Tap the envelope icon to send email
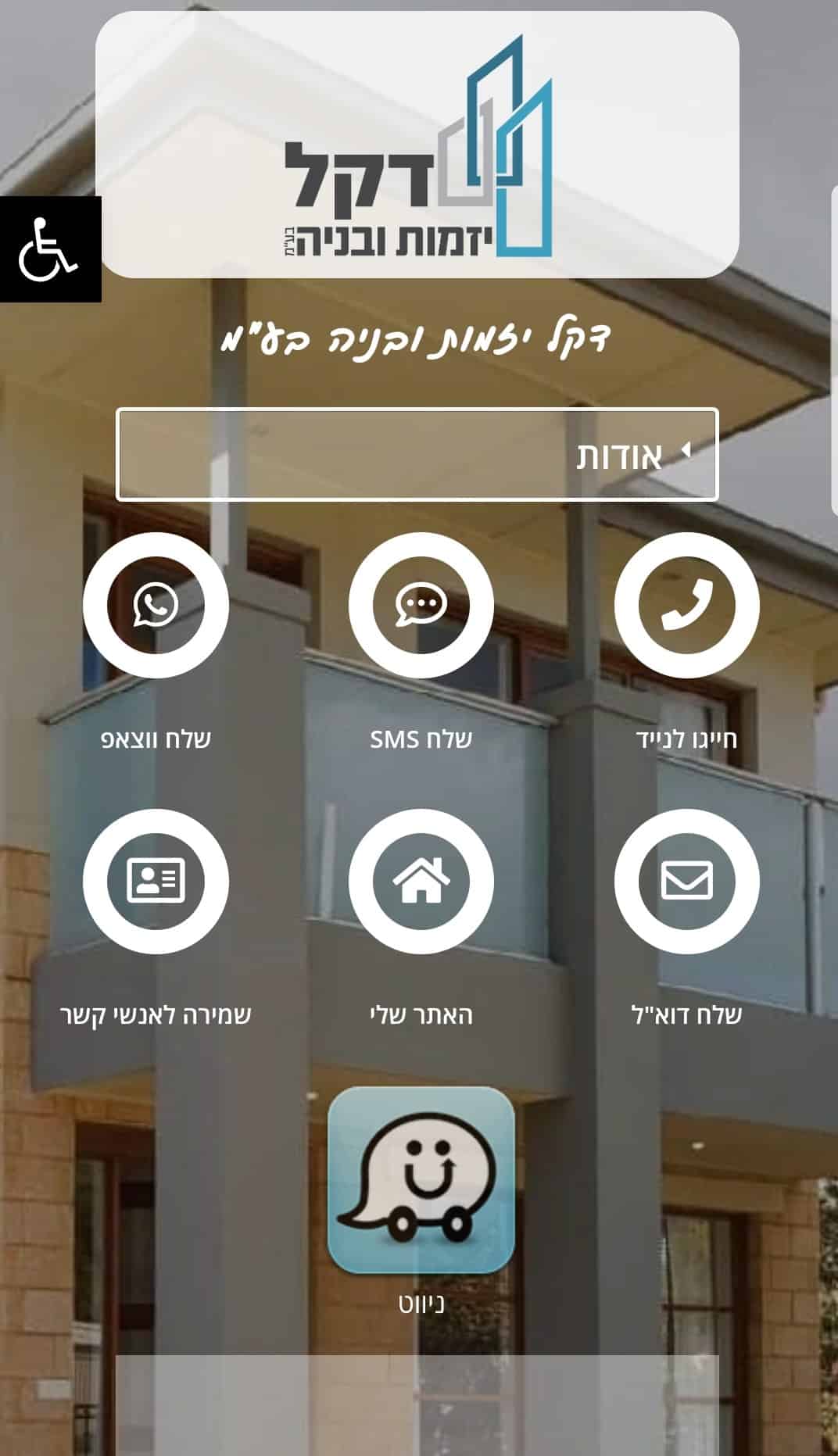Image resolution: width=838 pixels, height=1456 pixels. click(686, 882)
